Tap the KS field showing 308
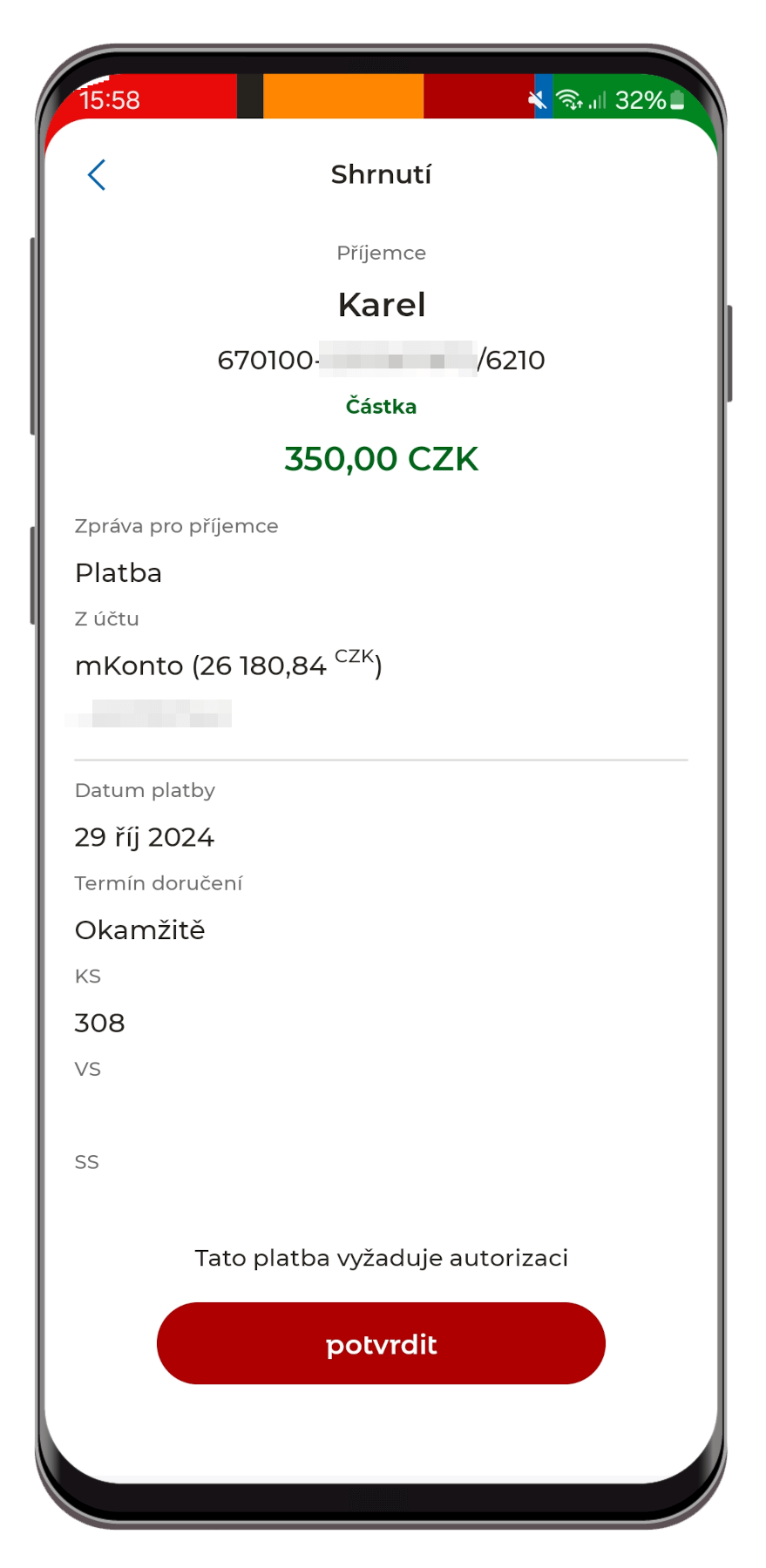766x1568 pixels. [x=99, y=1022]
